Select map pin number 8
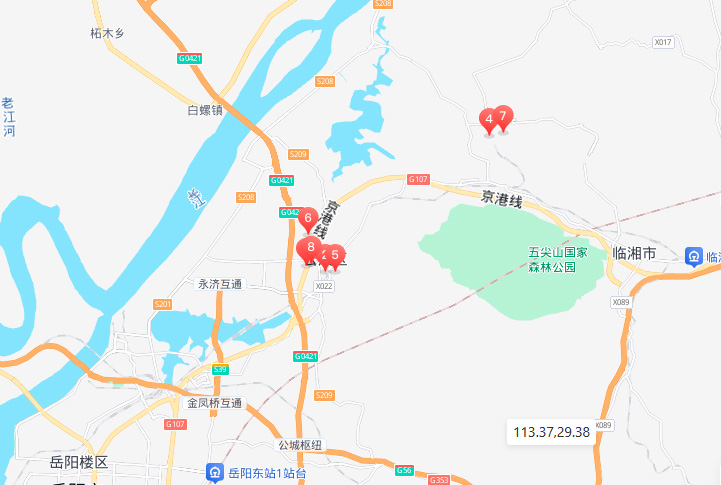The height and width of the screenshot is (485, 721). tap(310, 247)
